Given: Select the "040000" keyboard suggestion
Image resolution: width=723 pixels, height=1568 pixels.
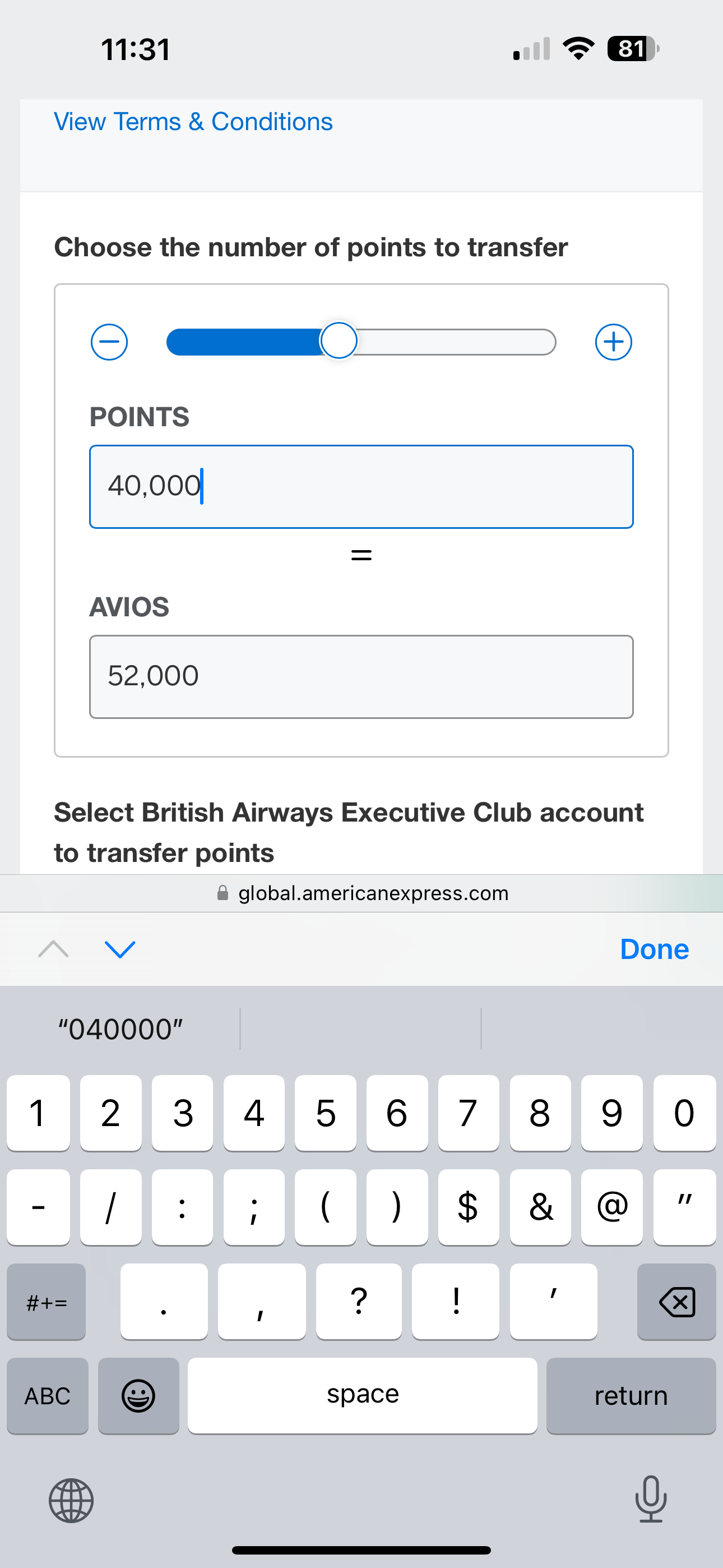Looking at the screenshot, I should coord(121,1029).
